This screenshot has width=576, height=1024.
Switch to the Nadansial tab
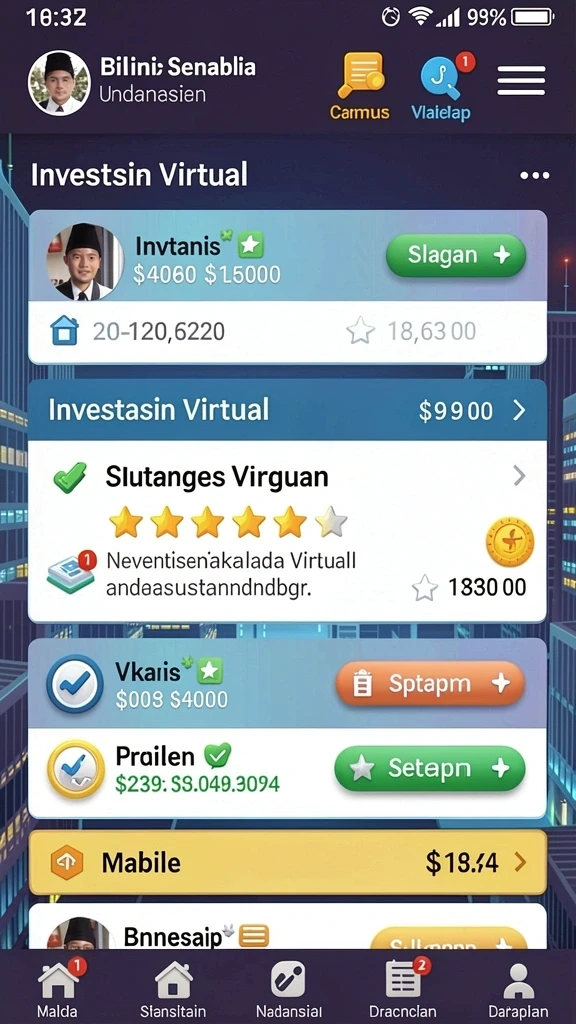click(289, 987)
